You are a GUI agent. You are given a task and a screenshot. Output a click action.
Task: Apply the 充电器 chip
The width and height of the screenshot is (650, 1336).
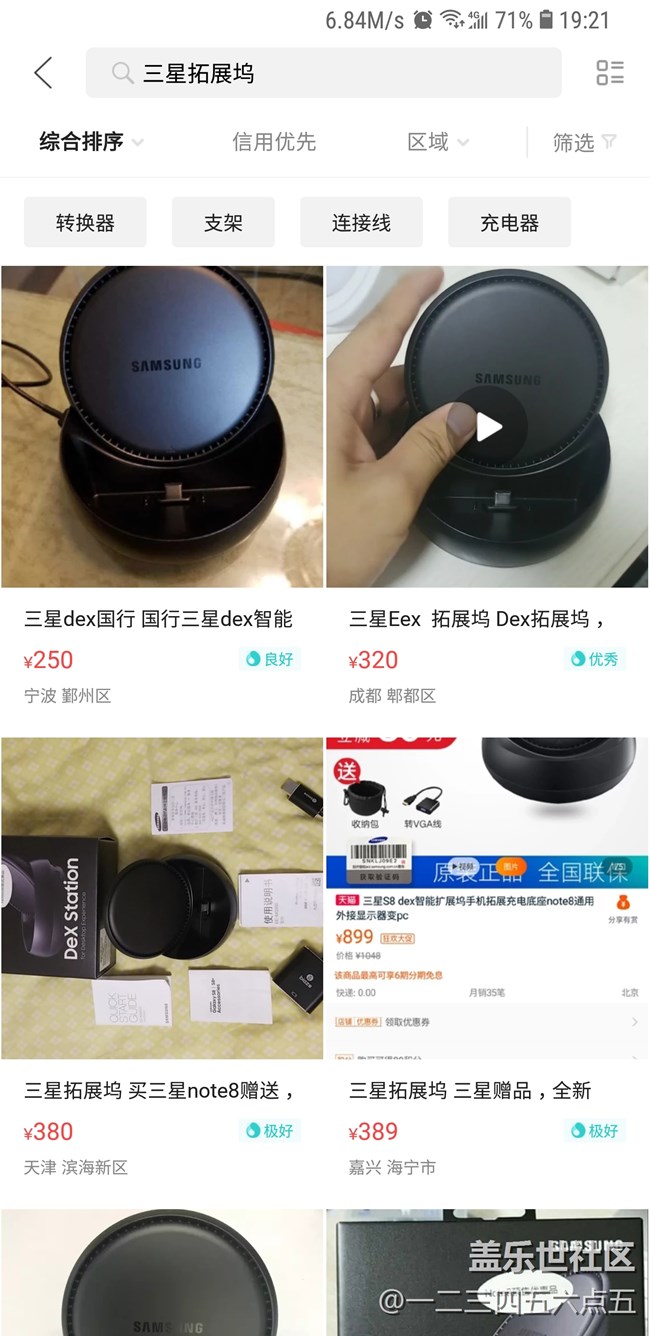tap(509, 222)
